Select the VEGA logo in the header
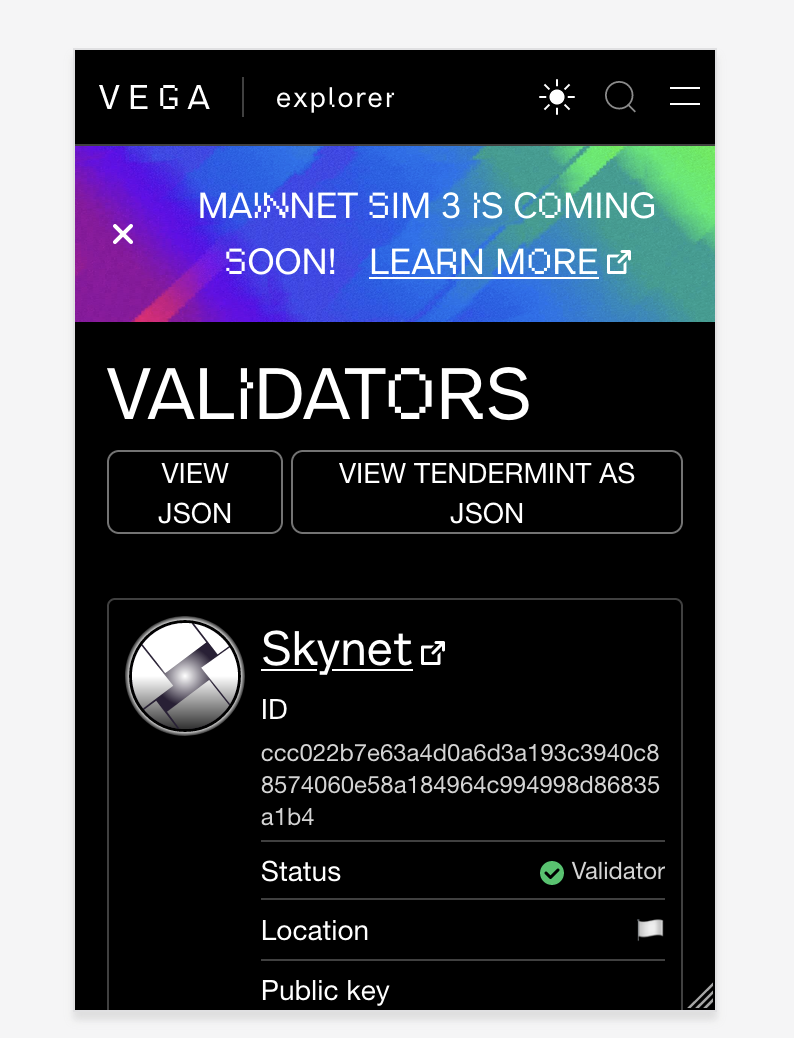 click(154, 97)
